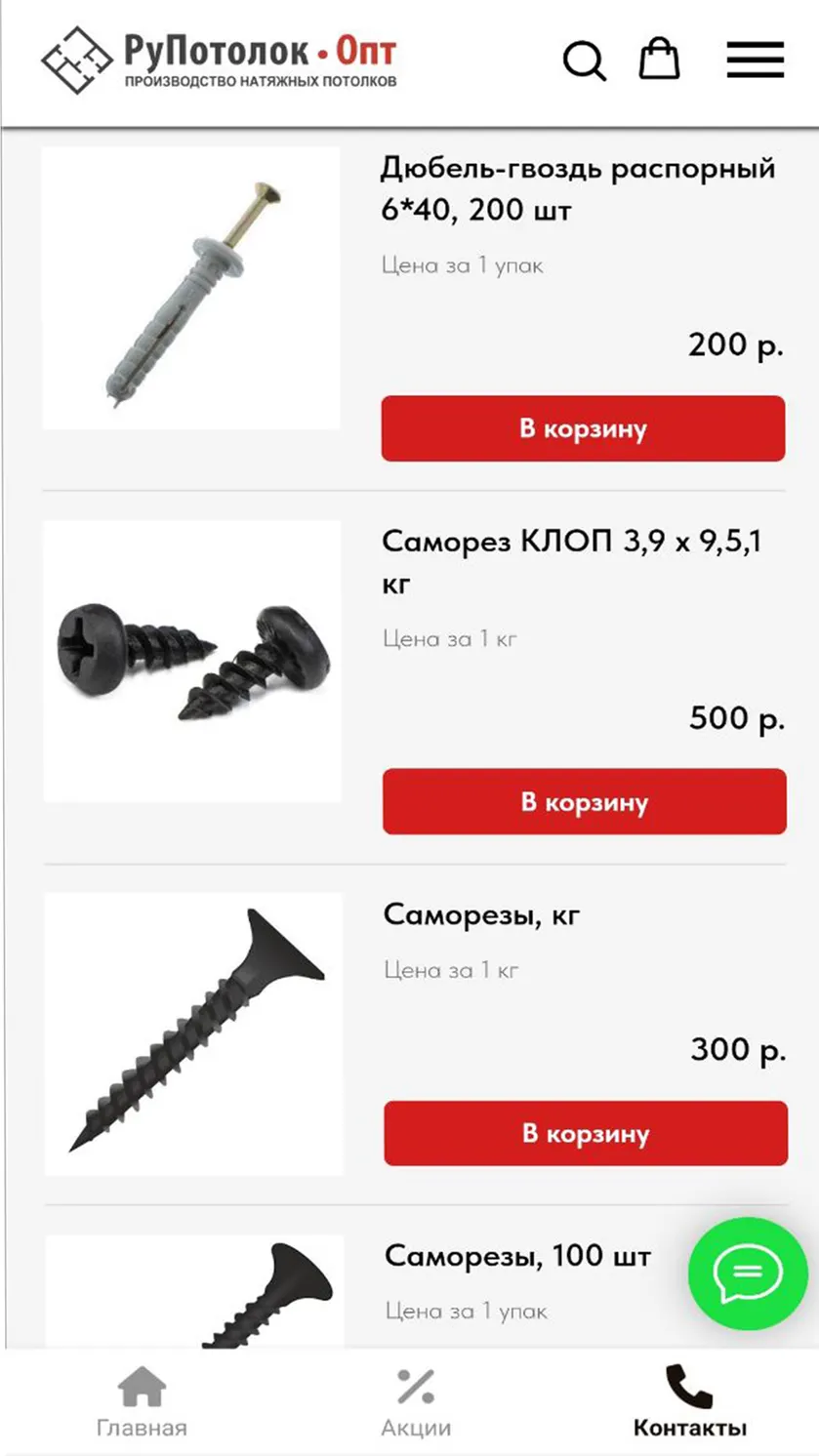Open Саморез КЛОП product image
This screenshot has width=819, height=1456.
point(192,662)
